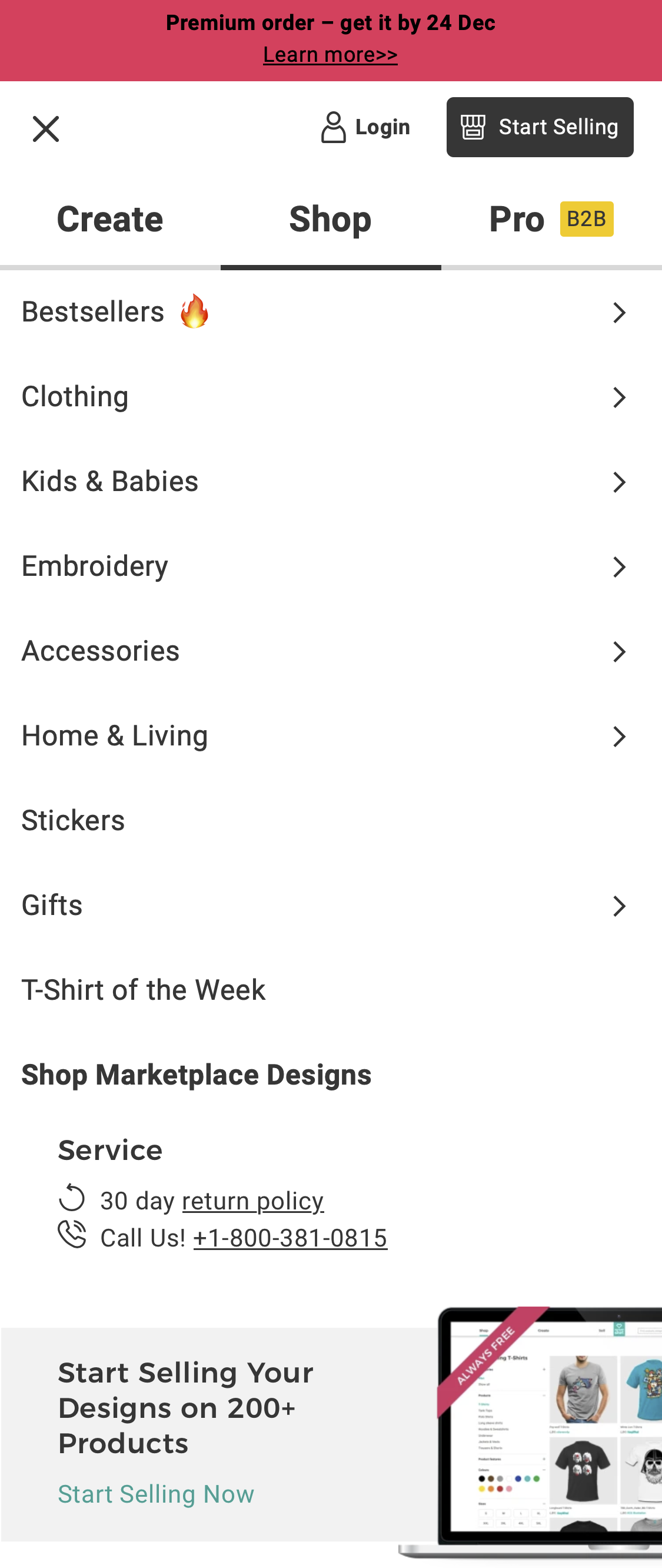
Task: Switch to the Create tab
Action: click(109, 219)
